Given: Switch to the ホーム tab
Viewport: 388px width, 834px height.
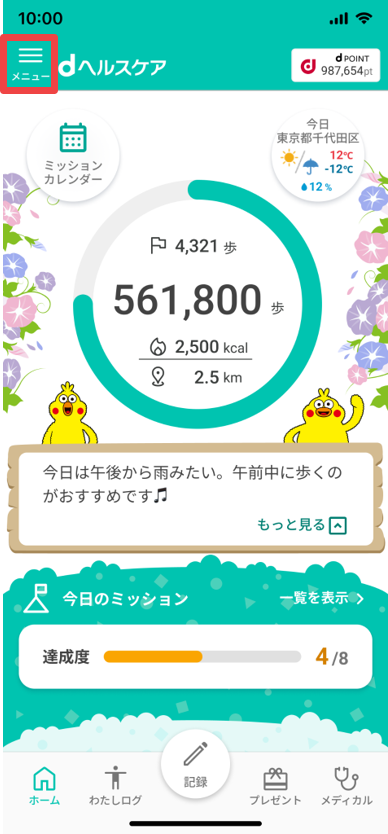Looking at the screenshot, I should 44,787.
